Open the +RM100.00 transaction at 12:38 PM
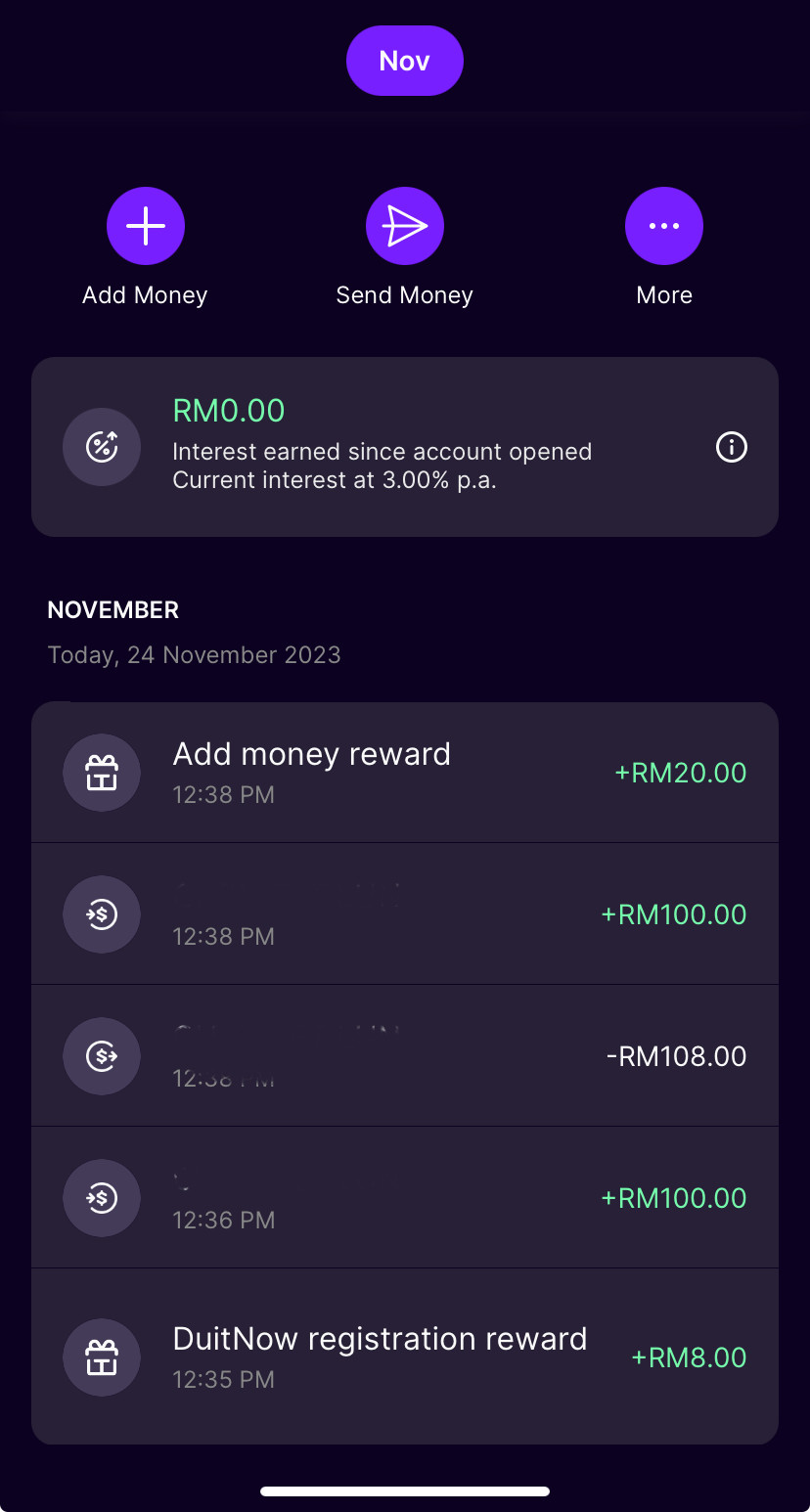Screen dimensions: 810x1512 pyautogui.click(x=405, y=914)
